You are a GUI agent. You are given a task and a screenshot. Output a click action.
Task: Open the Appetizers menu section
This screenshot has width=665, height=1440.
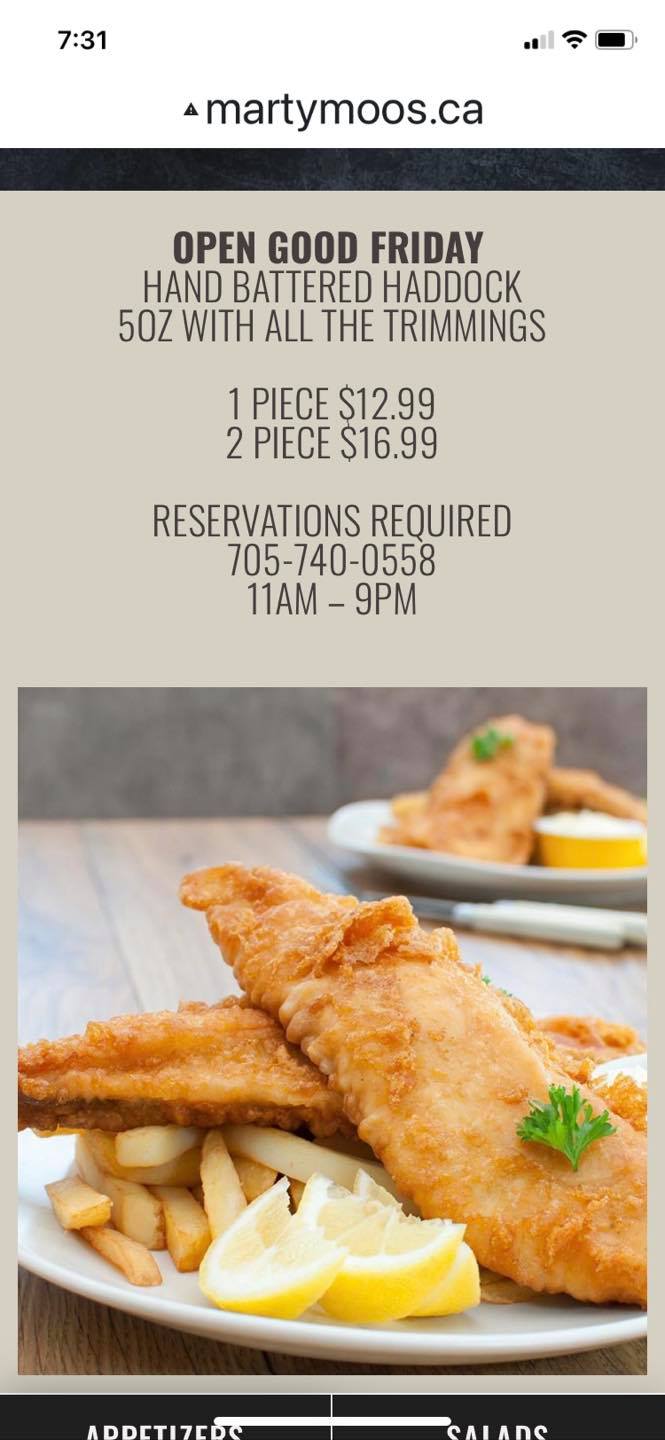(x=165, y=1419)
